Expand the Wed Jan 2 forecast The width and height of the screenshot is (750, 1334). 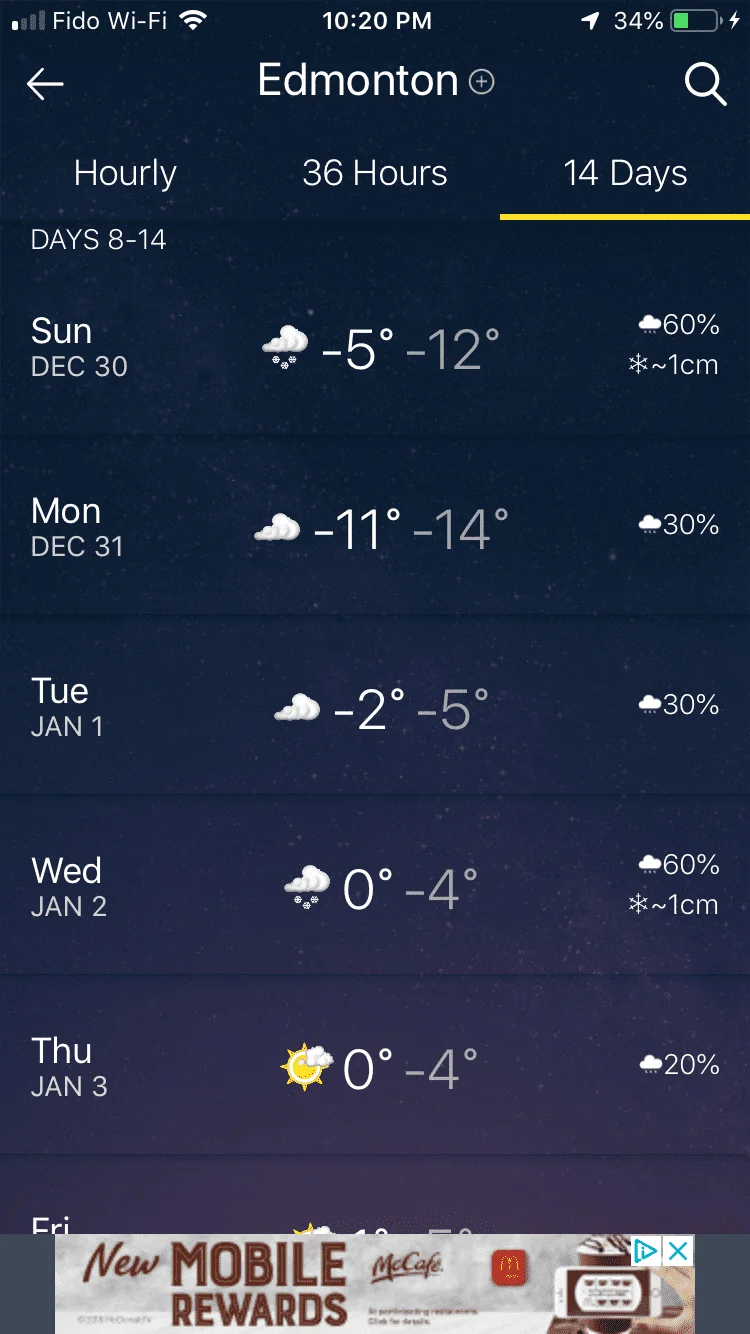tap(375, 887)
